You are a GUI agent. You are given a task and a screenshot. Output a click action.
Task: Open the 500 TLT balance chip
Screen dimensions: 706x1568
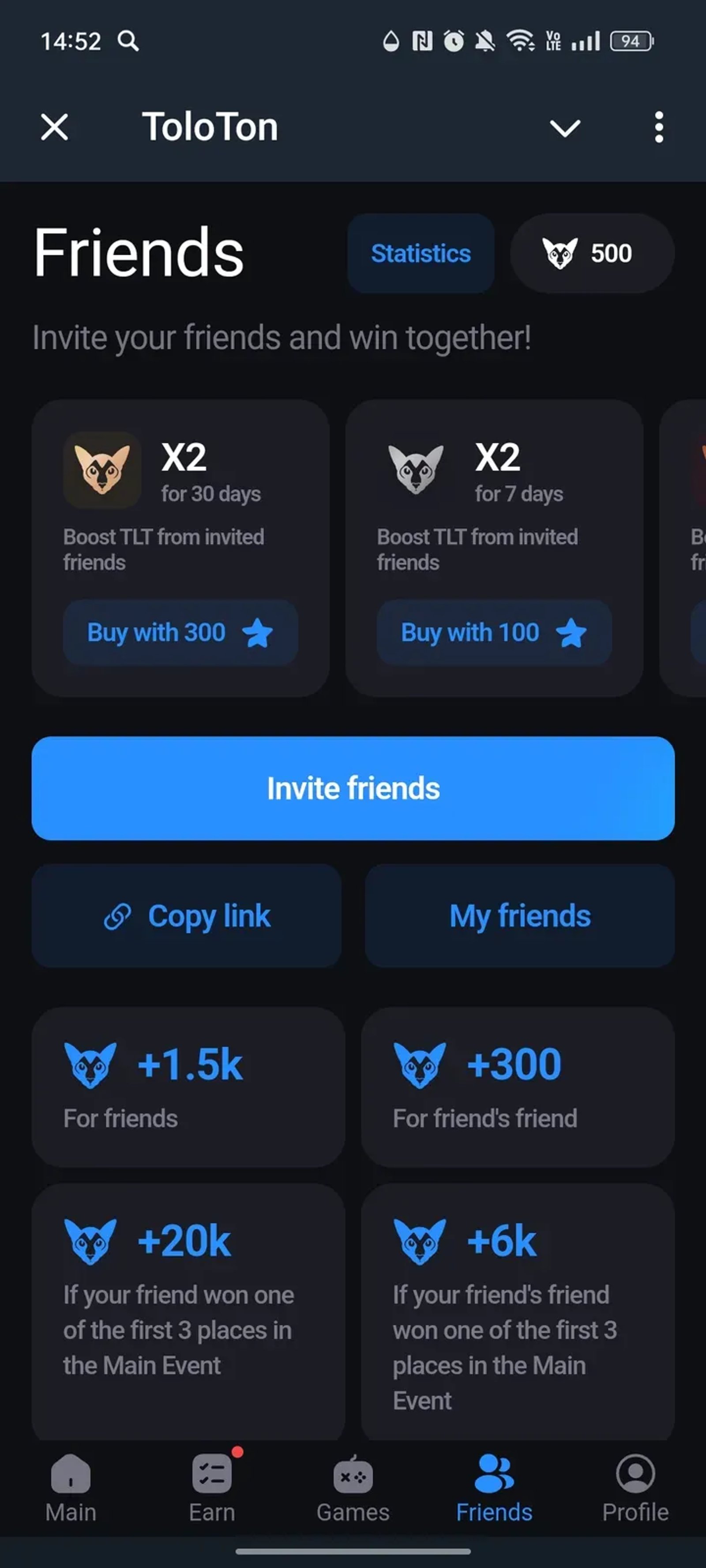pos(591,253)
